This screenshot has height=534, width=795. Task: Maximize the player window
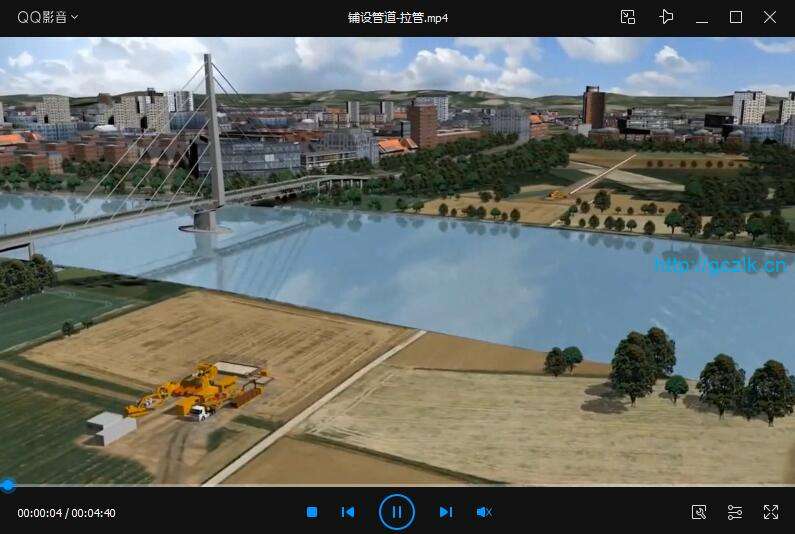(x=736, y=17)
